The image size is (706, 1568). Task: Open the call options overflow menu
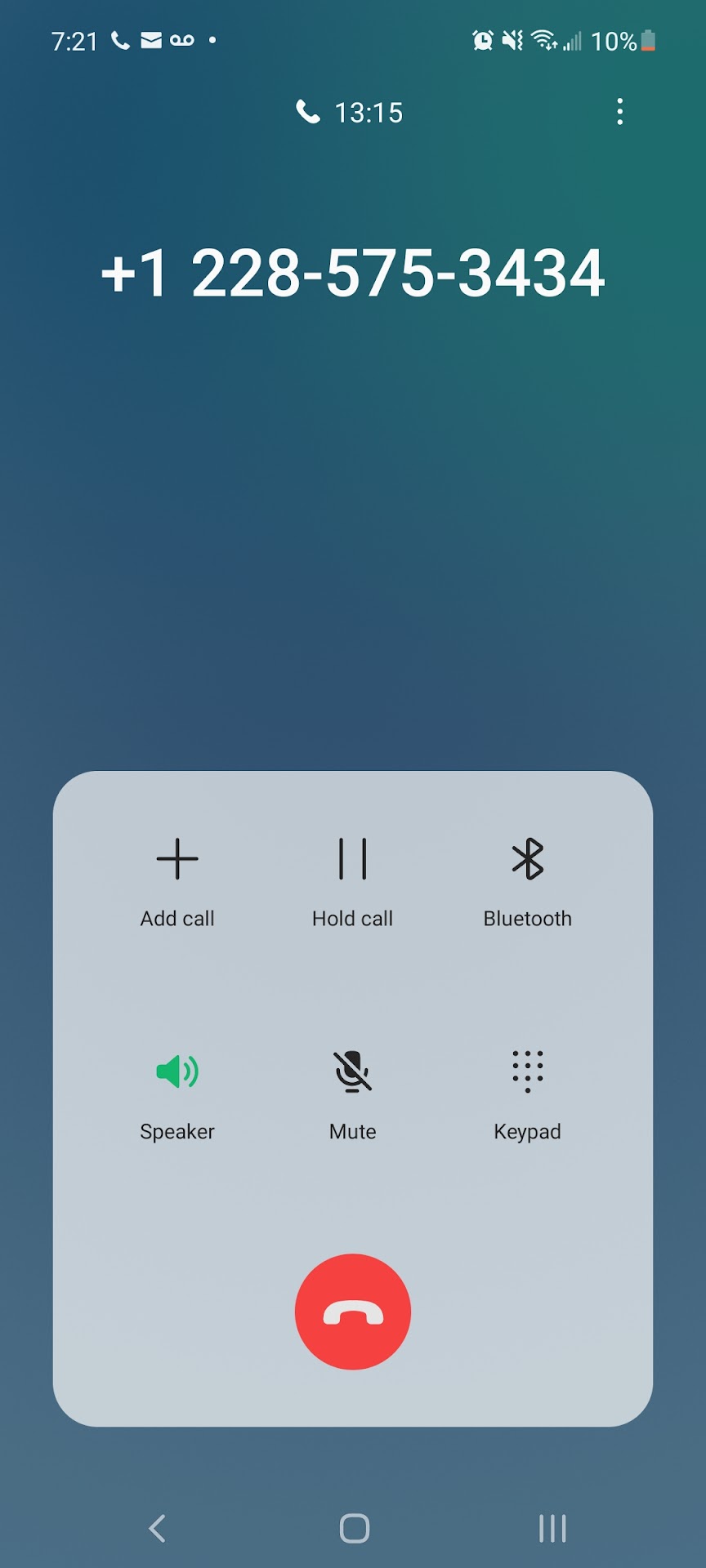[620, 112]
